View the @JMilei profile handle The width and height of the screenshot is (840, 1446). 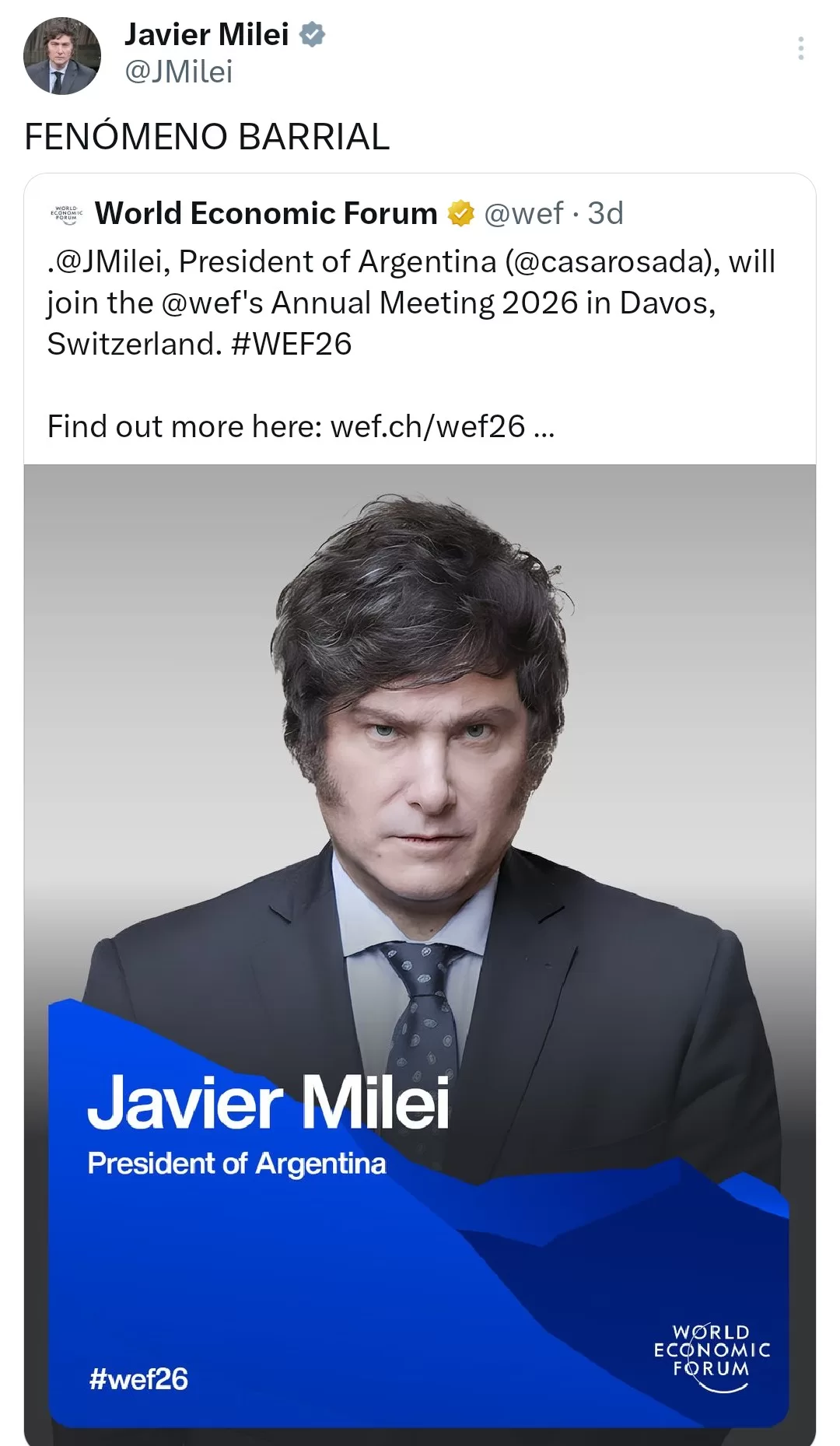[x=178, y=72]
